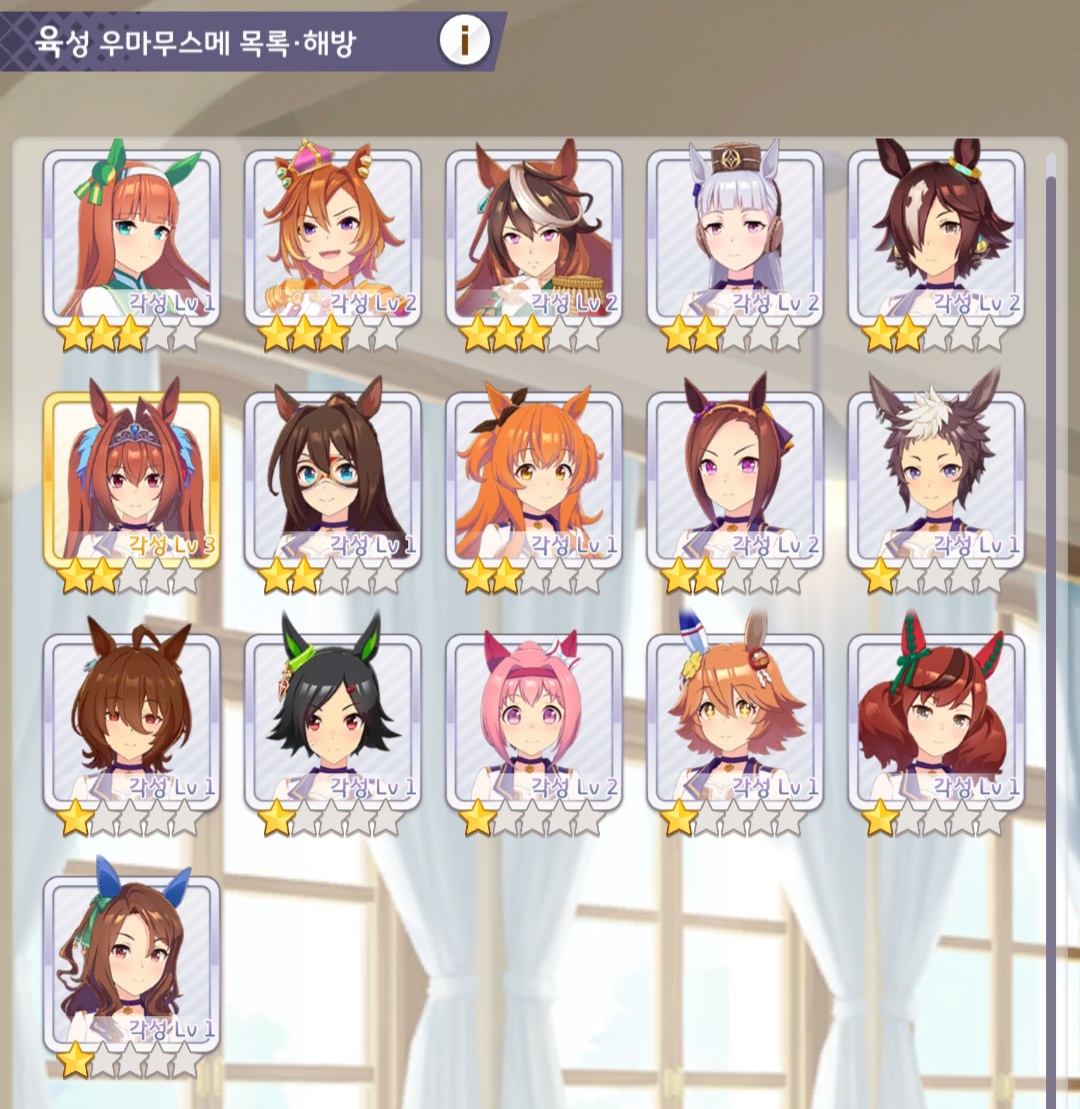Open the orange-haired girl with lucky charm accessories
Screen dimensions: 1080x1109
pos(735,720)
